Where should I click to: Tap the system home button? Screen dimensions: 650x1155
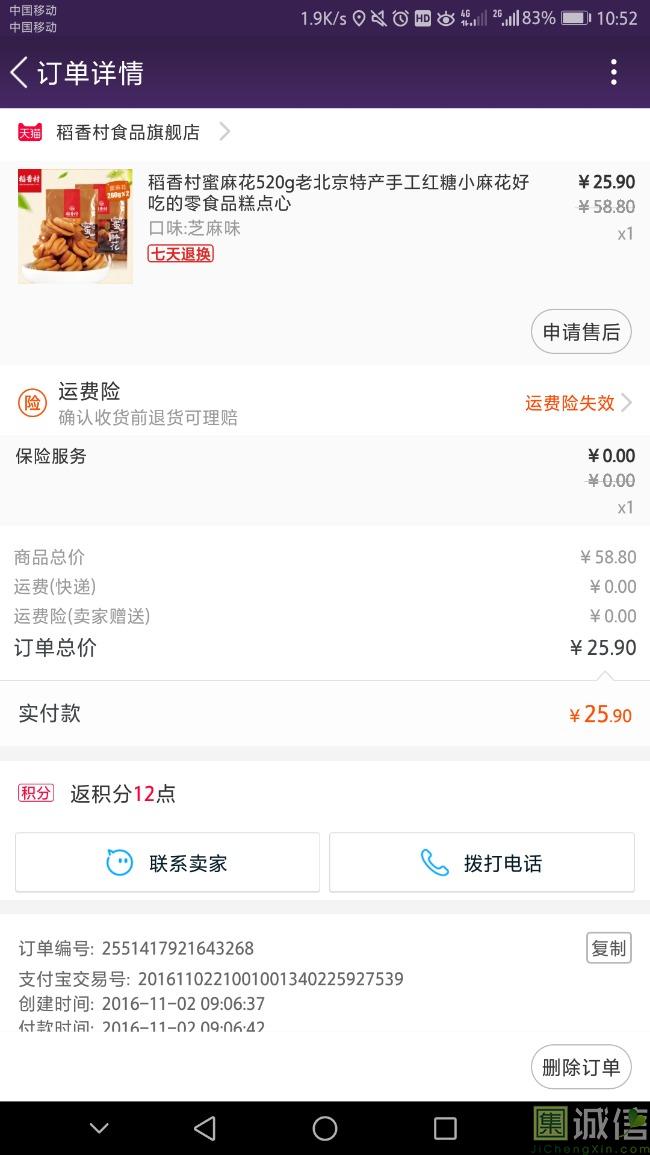[x=325, y=1129]
